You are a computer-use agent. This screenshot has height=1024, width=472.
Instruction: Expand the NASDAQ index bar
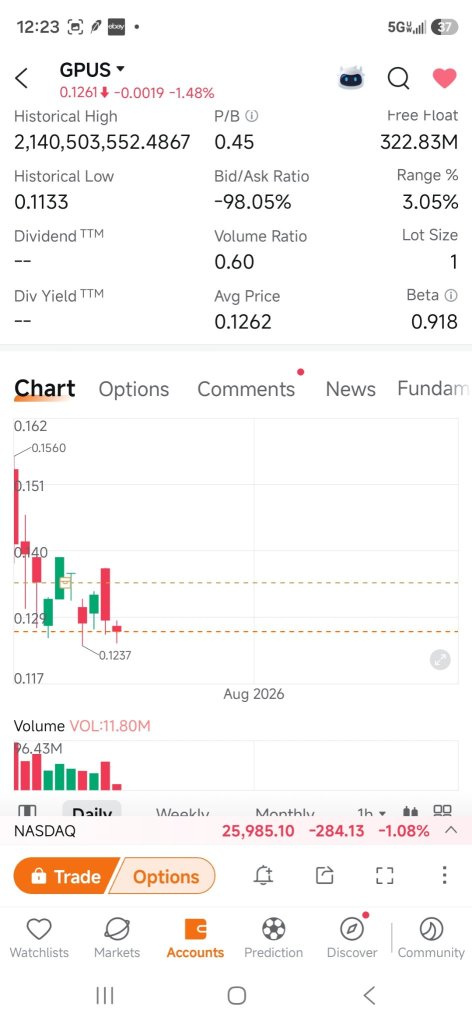click(450, 831)
